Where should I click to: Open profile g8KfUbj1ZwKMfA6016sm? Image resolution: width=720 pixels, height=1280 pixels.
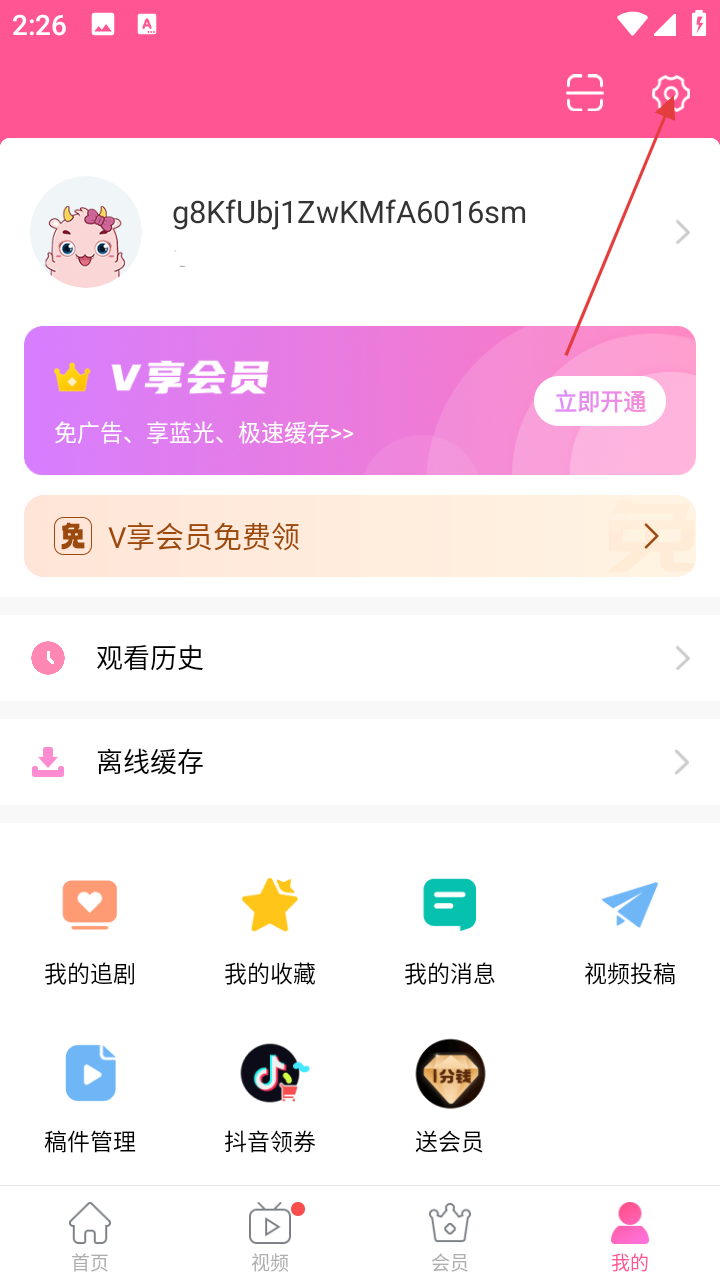[360, 232]
